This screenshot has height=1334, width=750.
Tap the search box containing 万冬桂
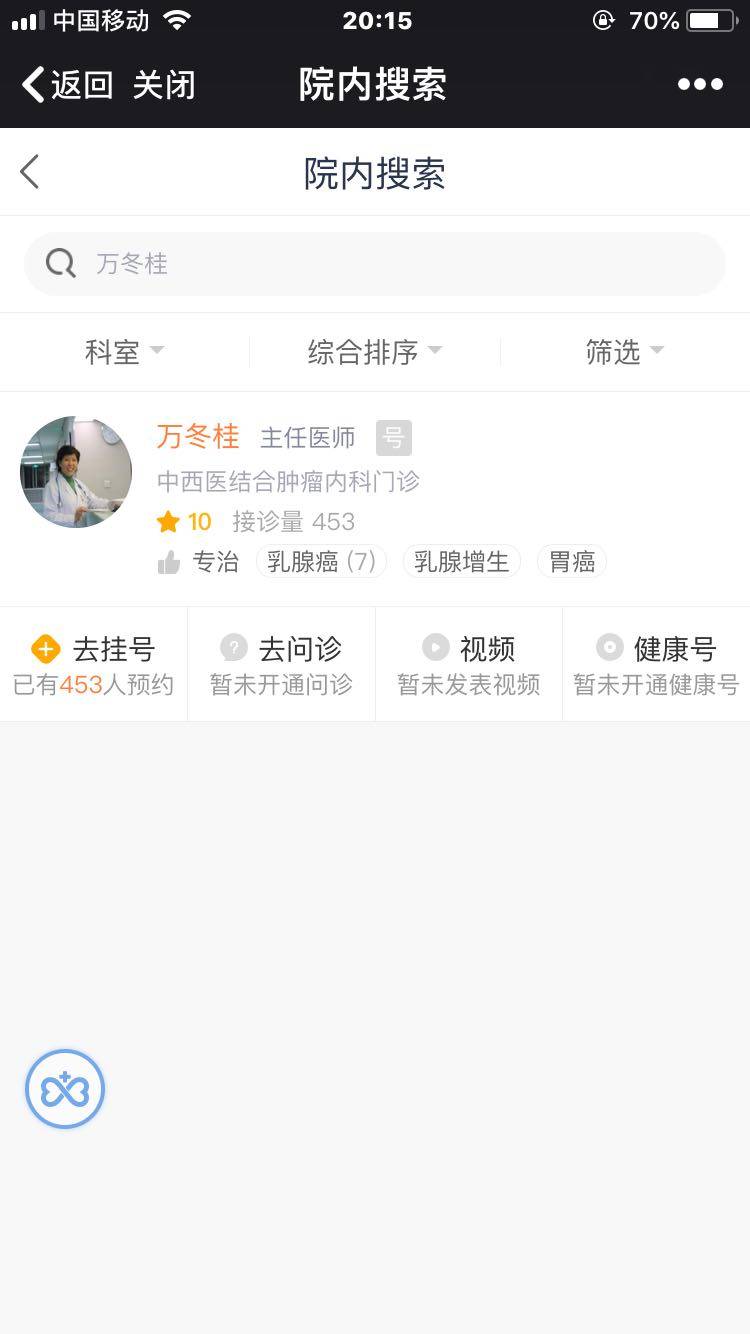coord(375,264)
